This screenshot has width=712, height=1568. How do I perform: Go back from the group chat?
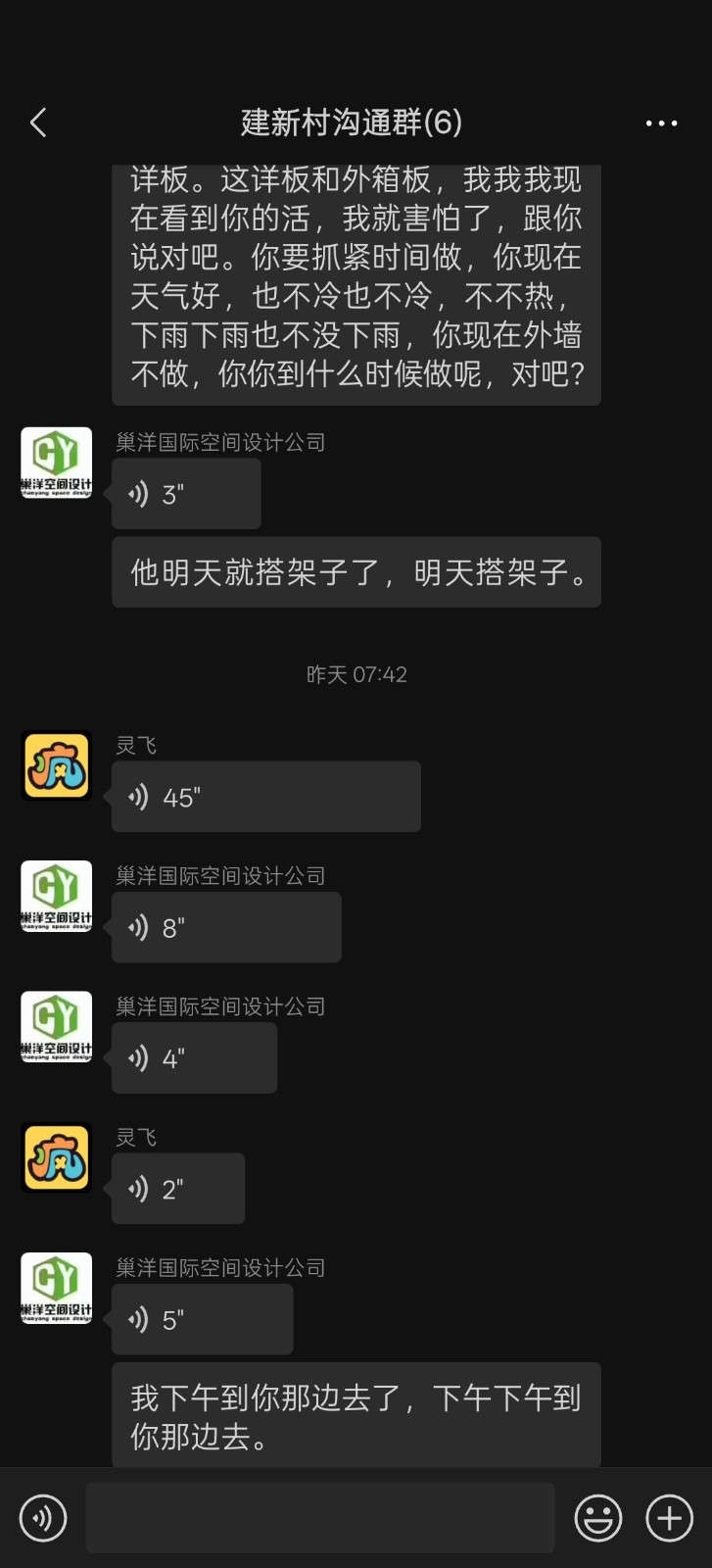tap(39, 122)
